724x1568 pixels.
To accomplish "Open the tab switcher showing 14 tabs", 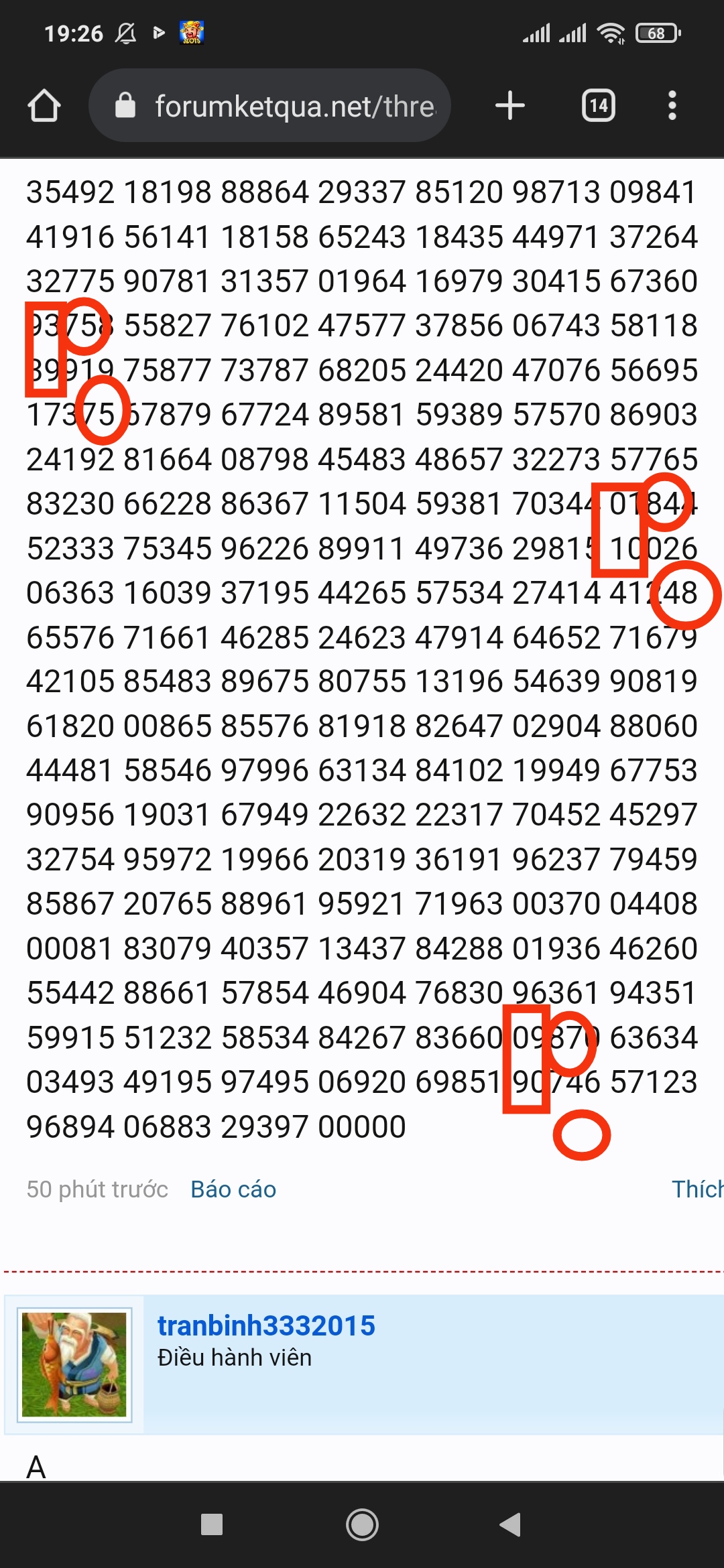I will [x=598, y=106].
